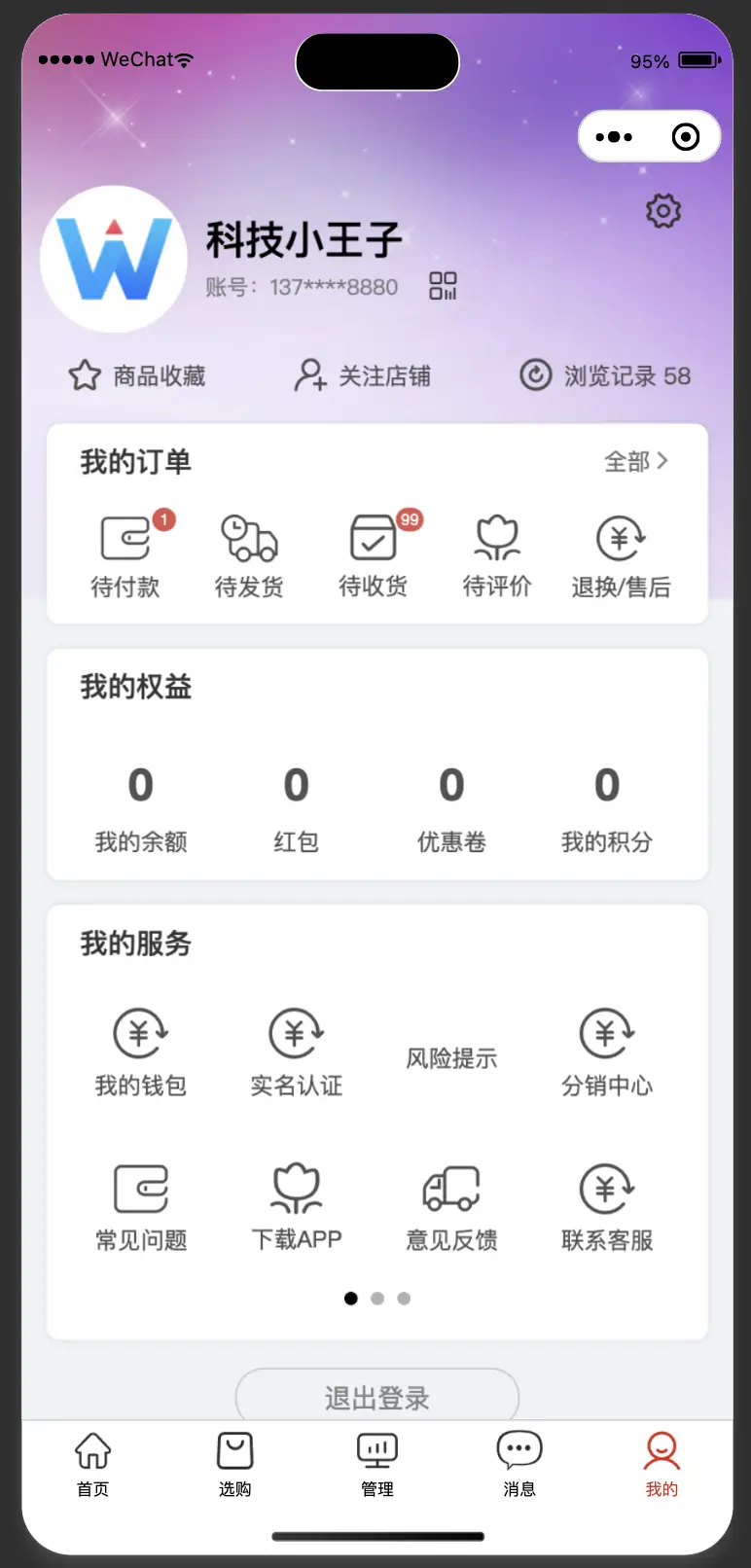View 全部 orders
This screenshot has width=751, height=1568.
[x=636, y=461]
